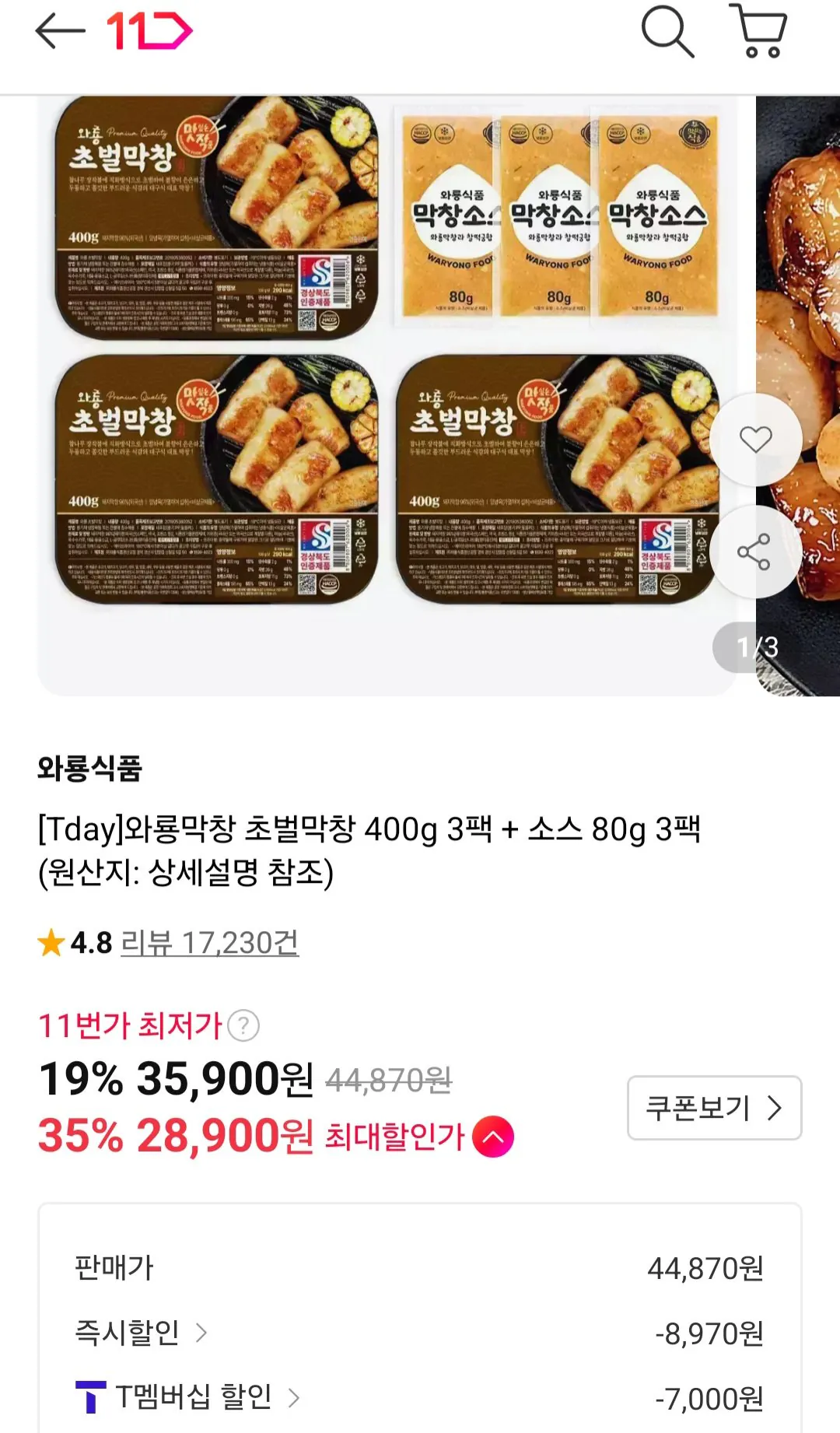Open the shopping cart

tap(758, 31)
